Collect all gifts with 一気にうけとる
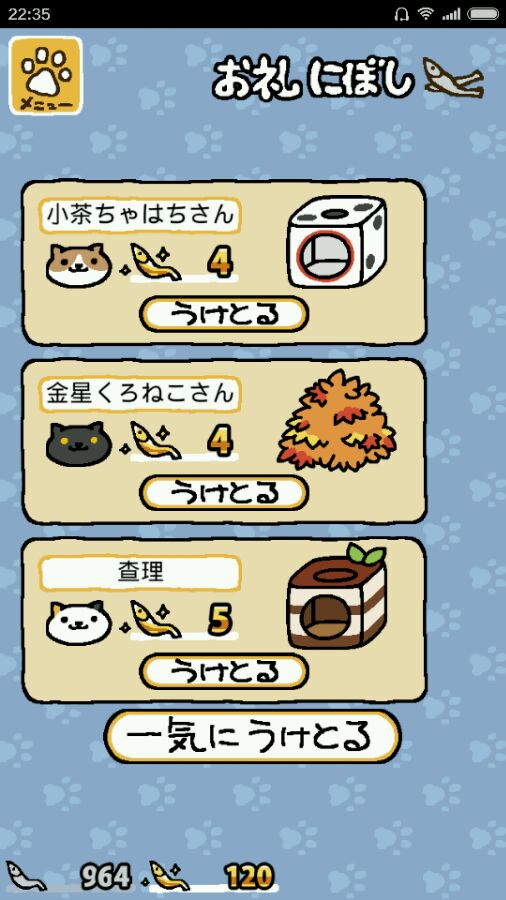Image resolution: width=506 pixels, height=900 pixels. [x=252, y=736]
